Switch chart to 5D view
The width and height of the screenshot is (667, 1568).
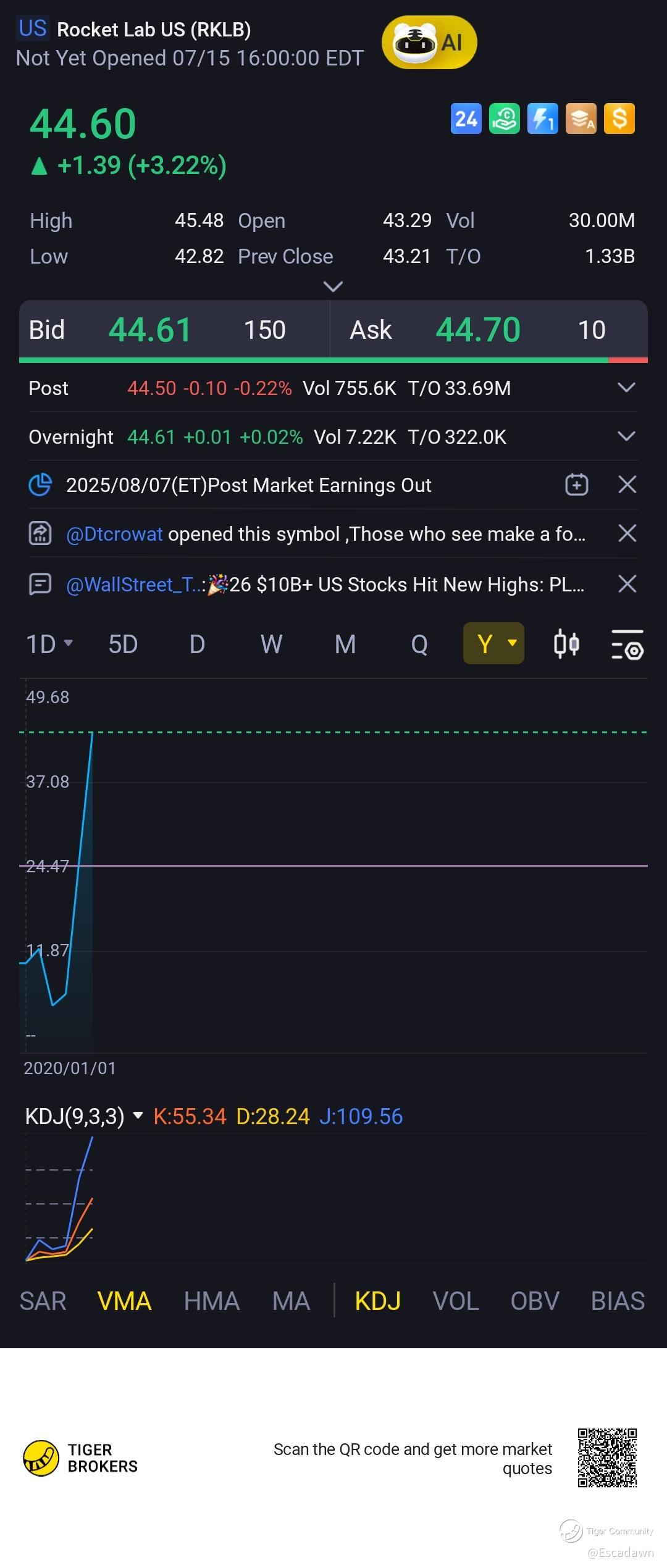pyautogui.click(x=123, y=644)
